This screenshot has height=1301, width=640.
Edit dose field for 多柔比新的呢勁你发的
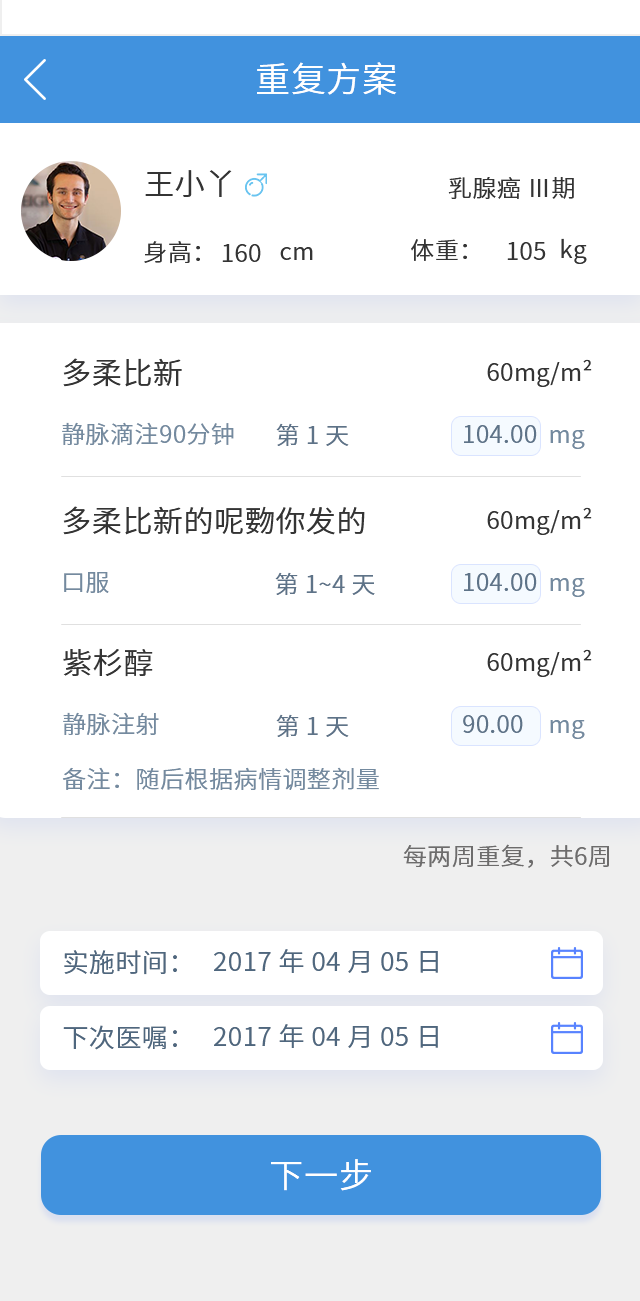point(496,583)
